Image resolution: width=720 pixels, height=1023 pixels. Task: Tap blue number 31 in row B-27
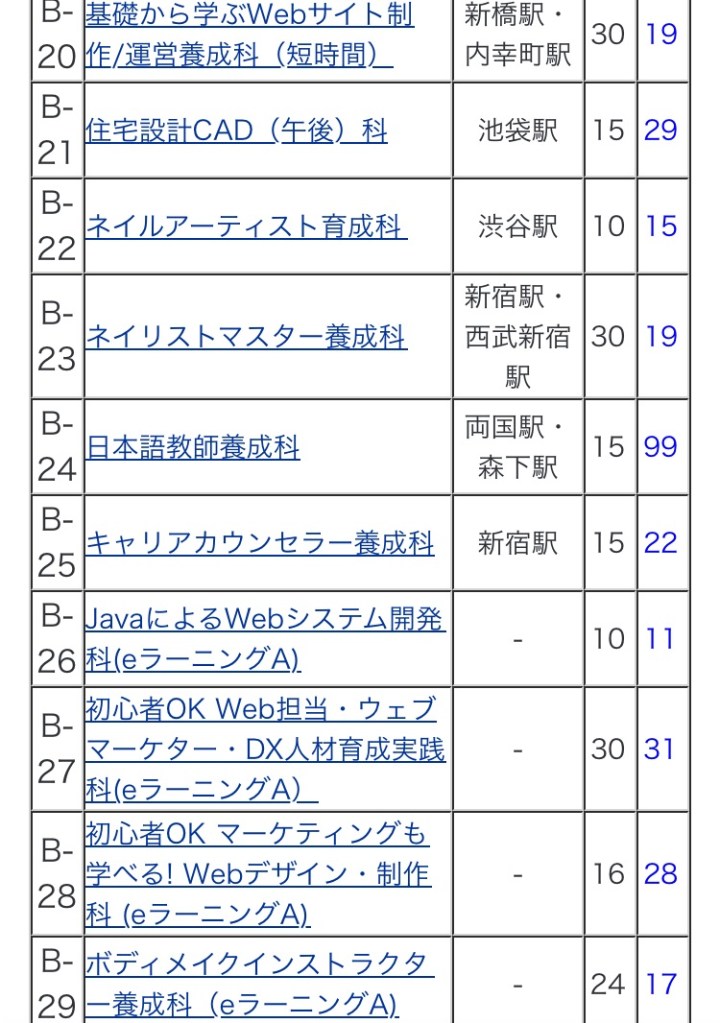pos(660,749)
